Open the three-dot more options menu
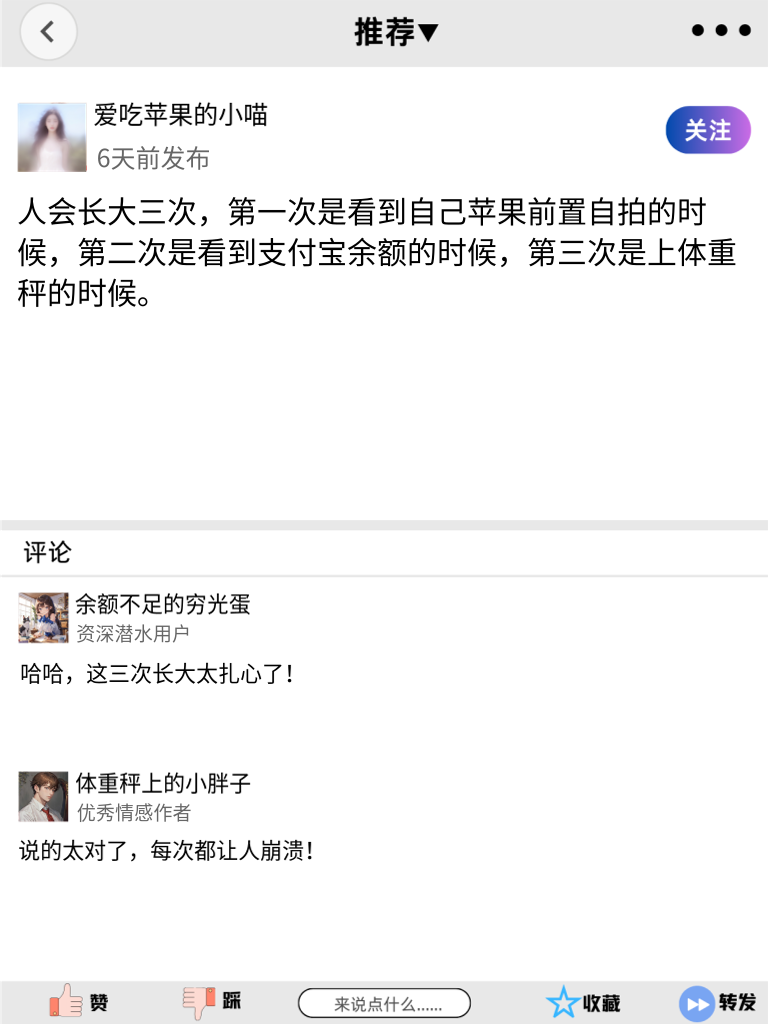Viewport: 768px width, 1024px height. 720,30
